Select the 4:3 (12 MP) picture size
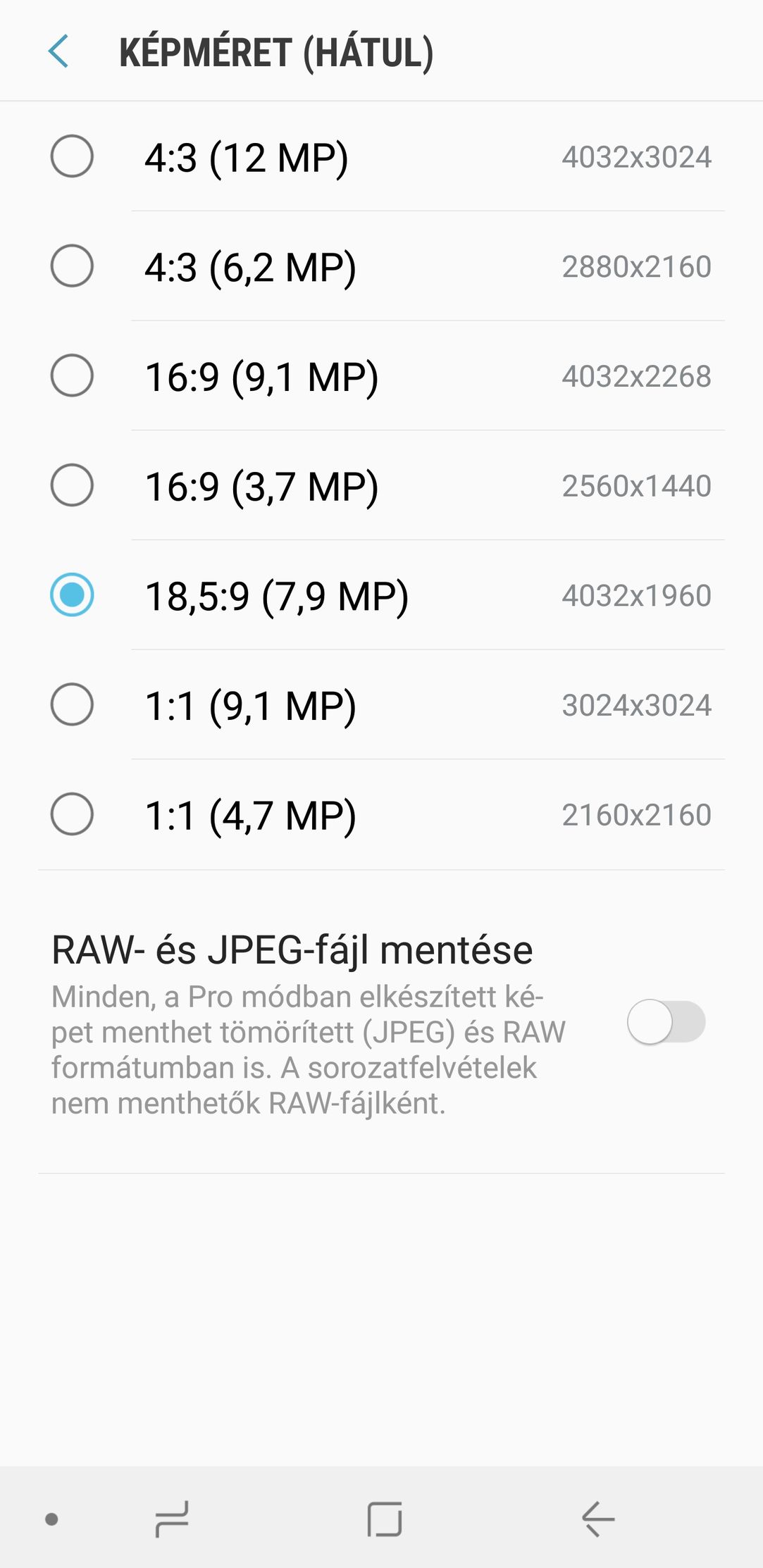Screen dimensions: 763x1568 [381, 156]
